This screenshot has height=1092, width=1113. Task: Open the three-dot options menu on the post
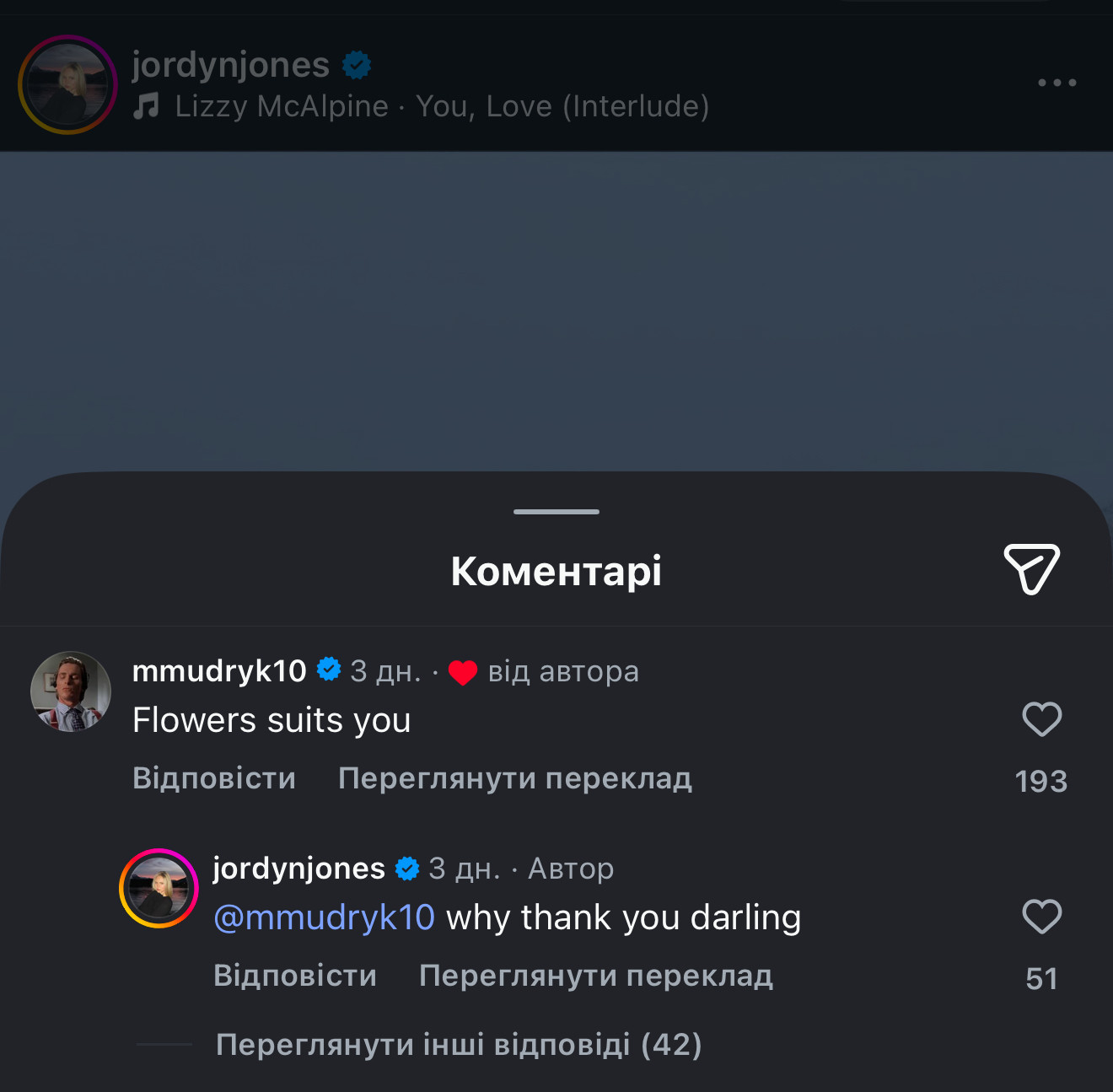[1057, 83]
